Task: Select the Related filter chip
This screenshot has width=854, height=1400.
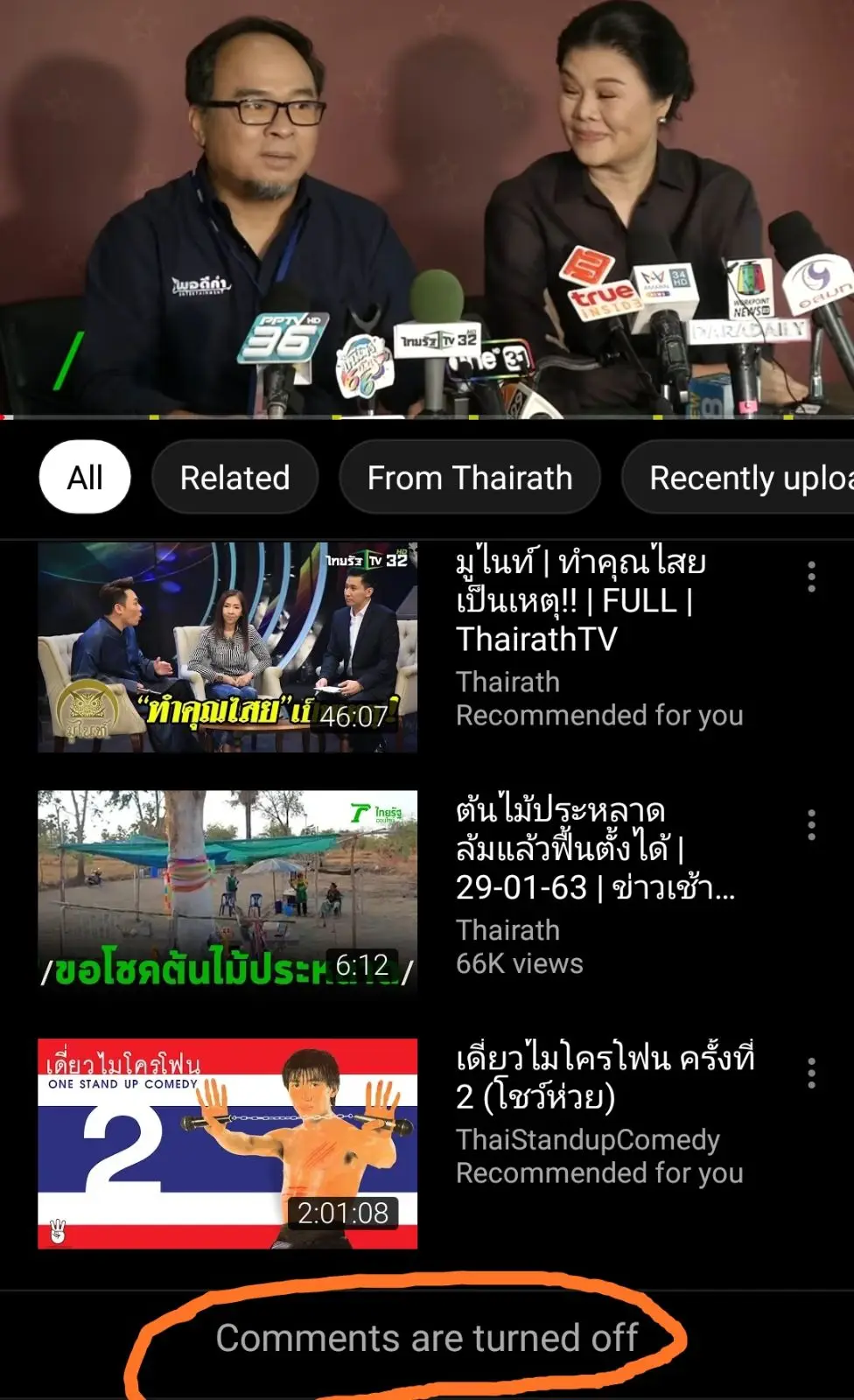Action: tap(234, 478)
